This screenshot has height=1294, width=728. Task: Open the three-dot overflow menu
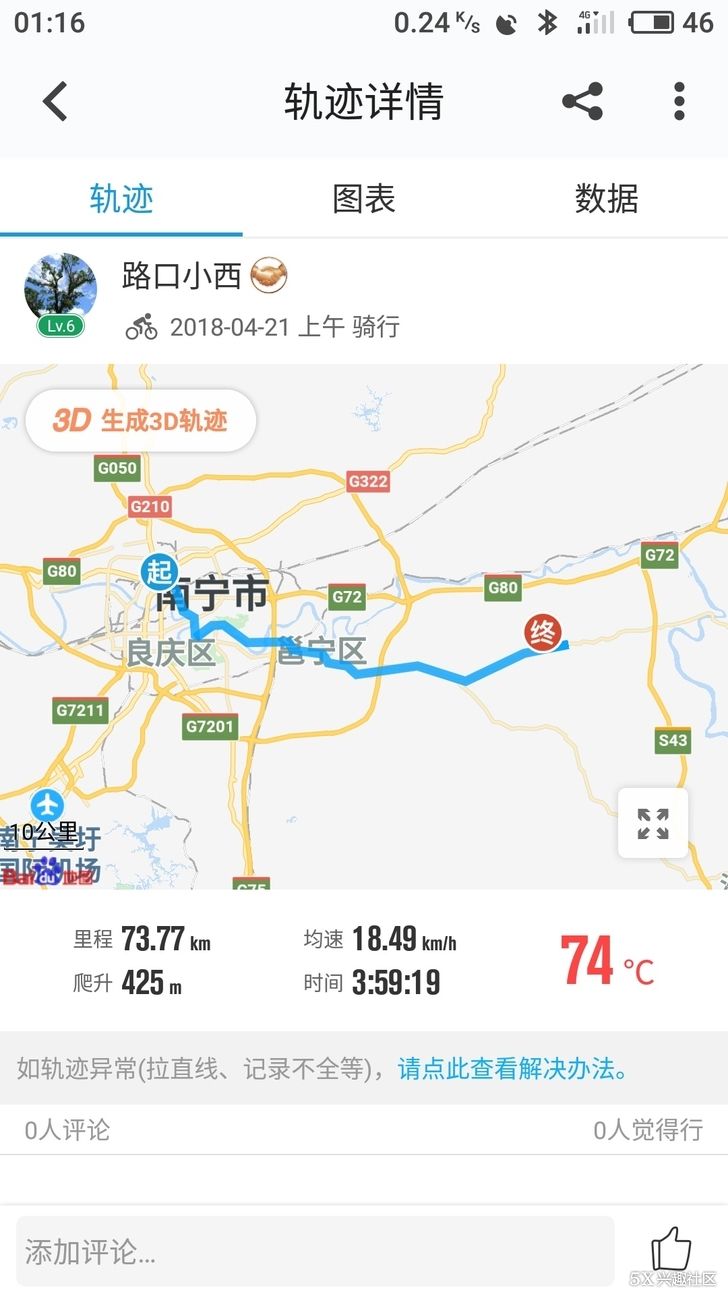pos(679,102)
